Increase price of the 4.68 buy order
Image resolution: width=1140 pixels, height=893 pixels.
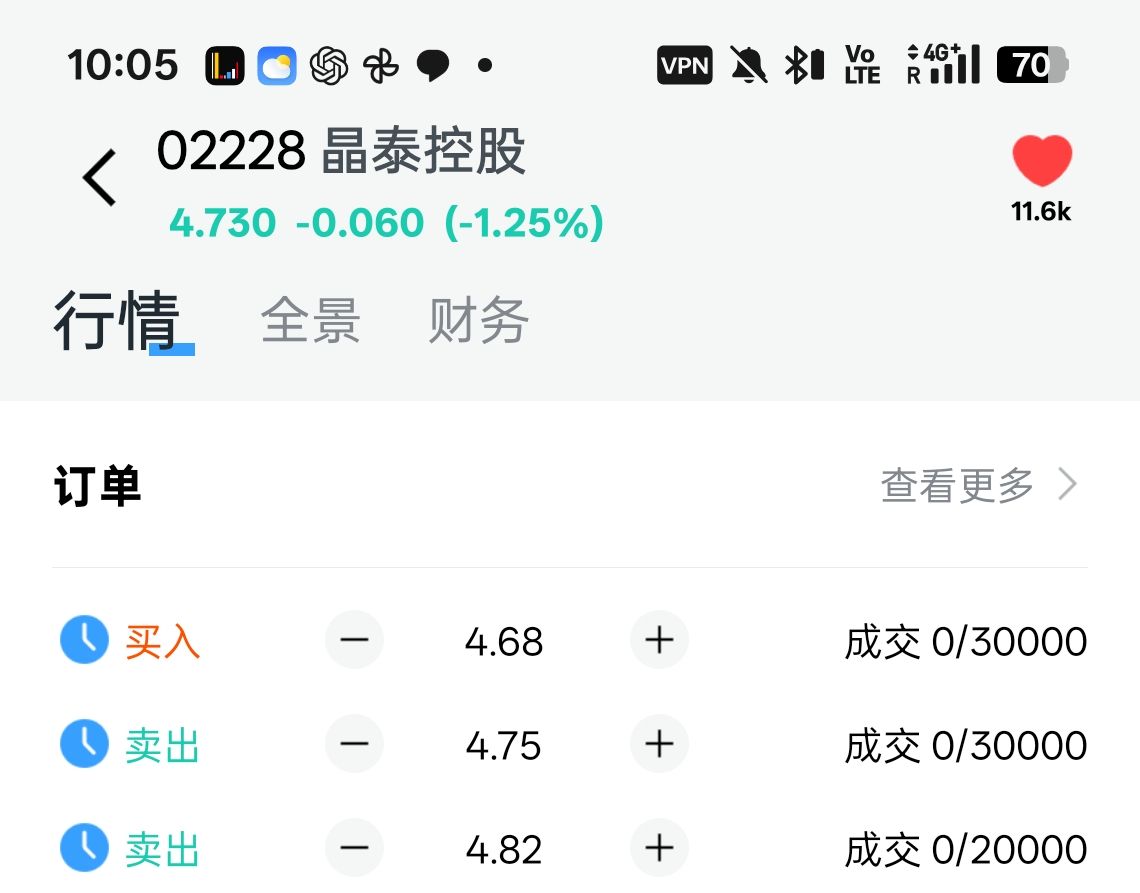point(659,640)
